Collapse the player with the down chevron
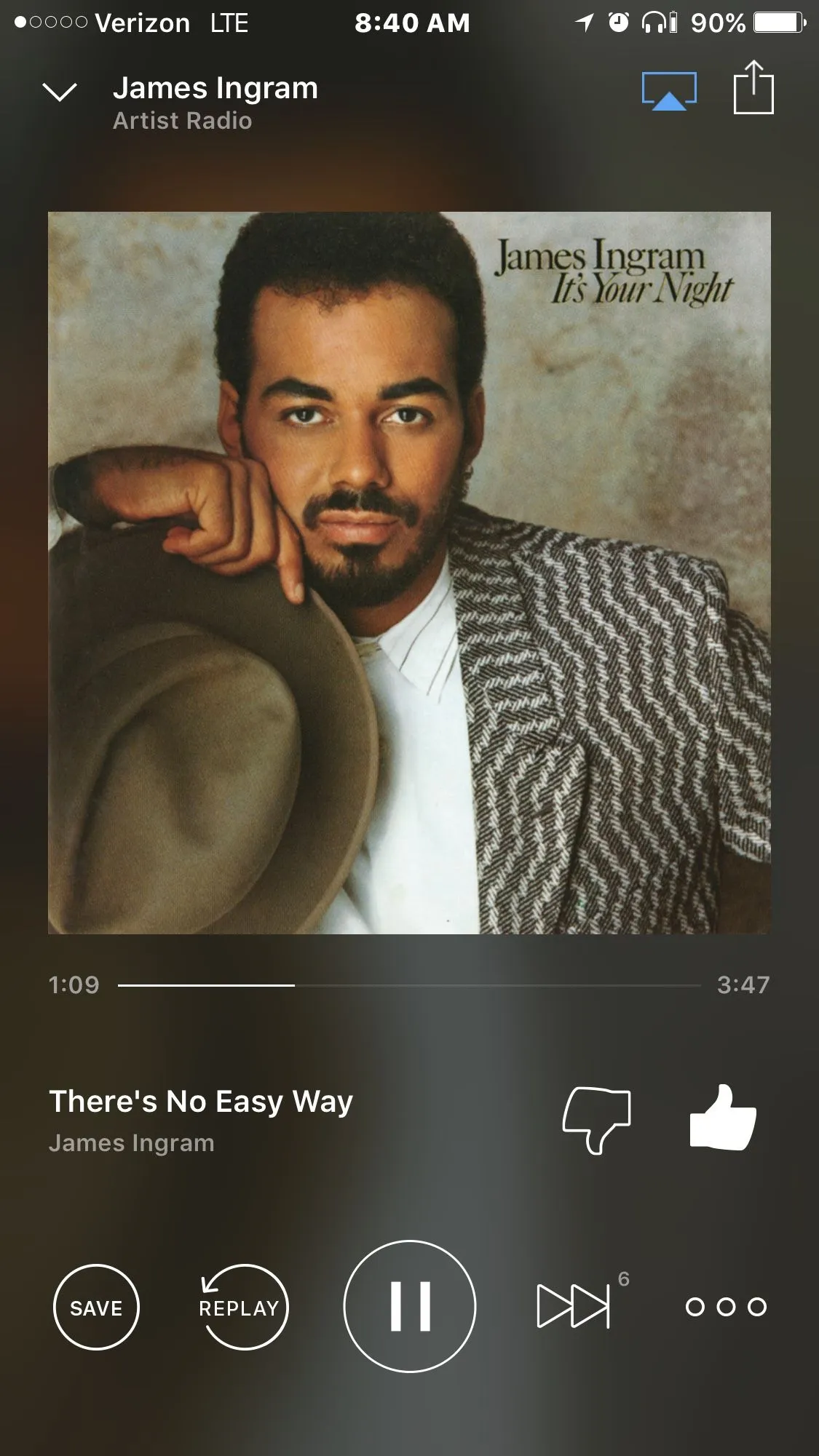819x1456 pixels. coord(60,92)
